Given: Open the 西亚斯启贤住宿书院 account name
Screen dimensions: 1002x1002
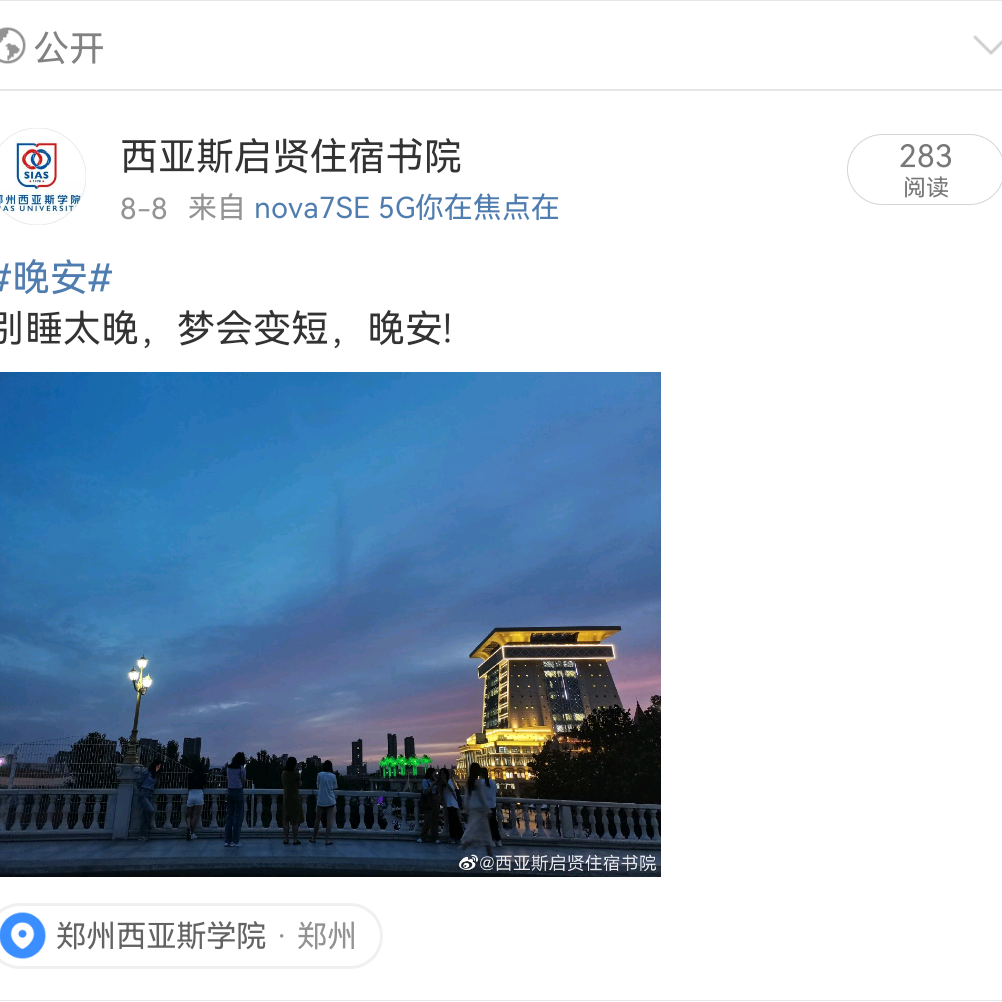Looking at the screenshot, I should [x=291, y=157].
